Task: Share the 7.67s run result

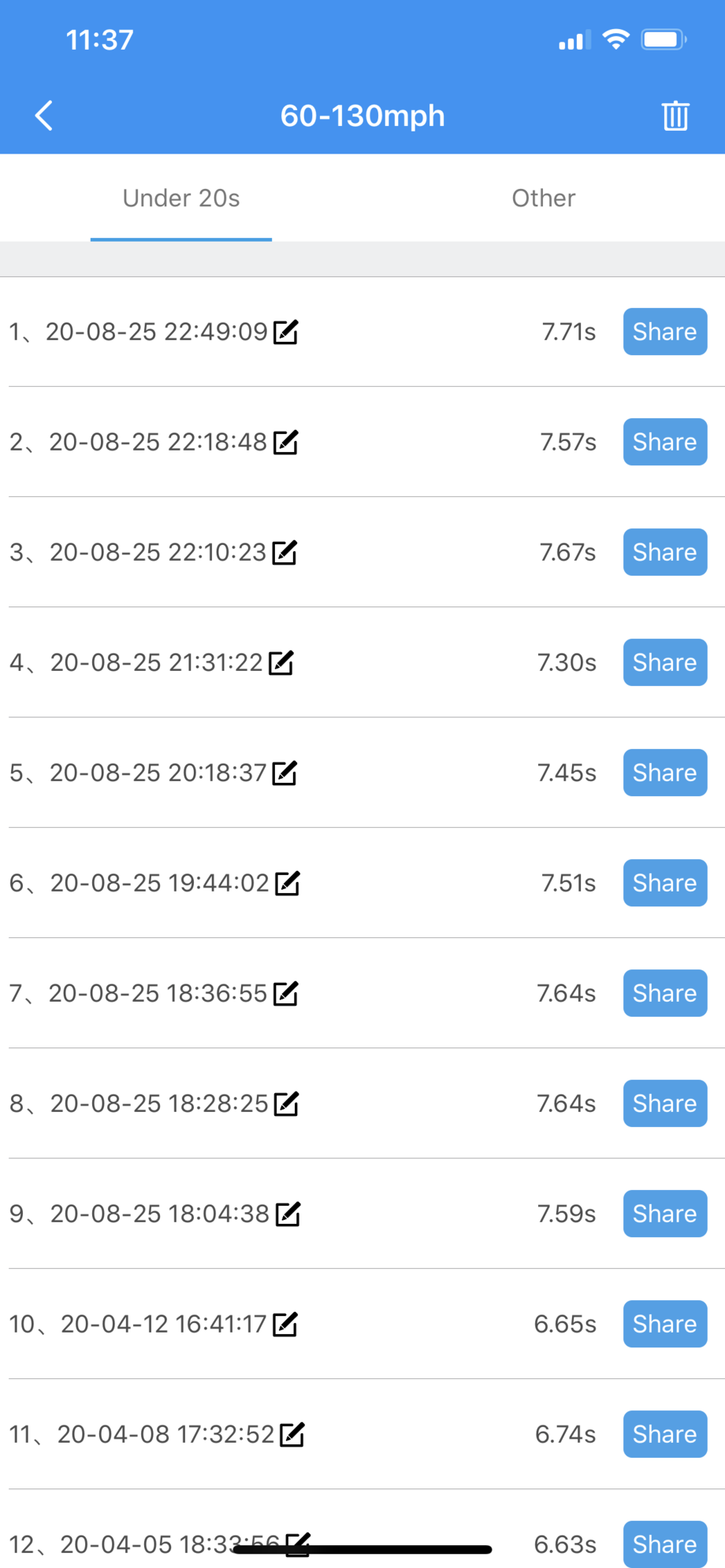Action: click(x=664, y=552)
